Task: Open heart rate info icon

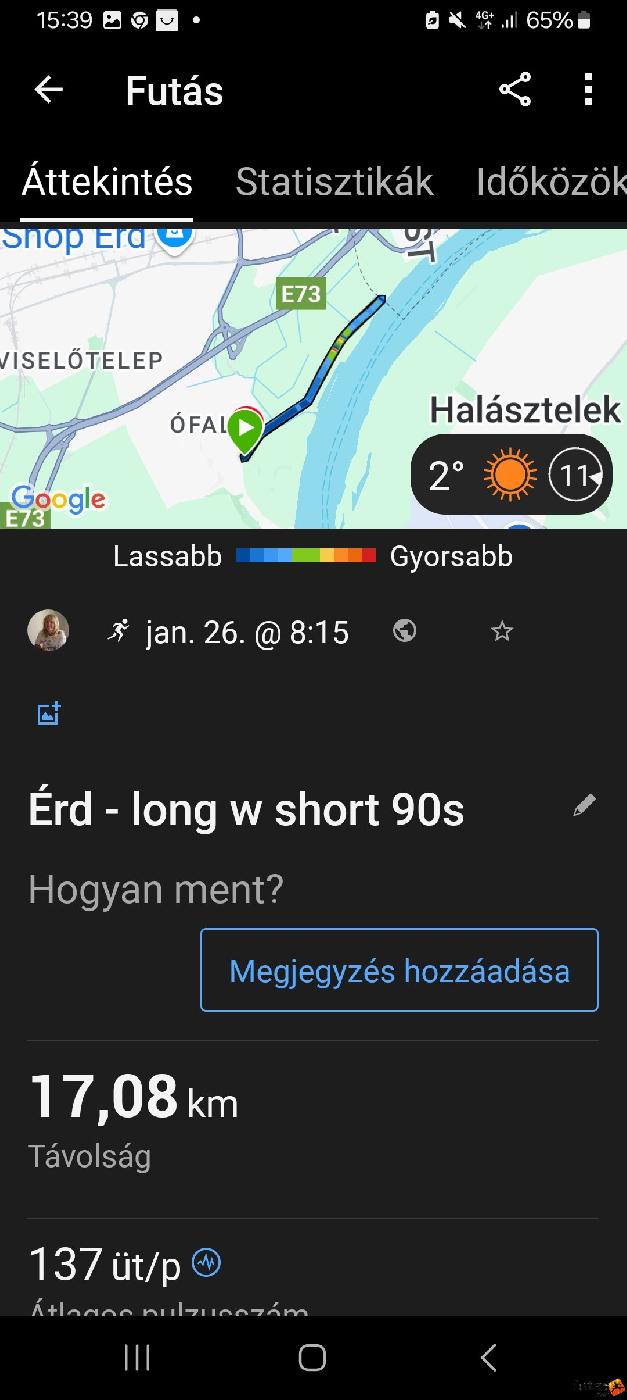Action: 206,1263
